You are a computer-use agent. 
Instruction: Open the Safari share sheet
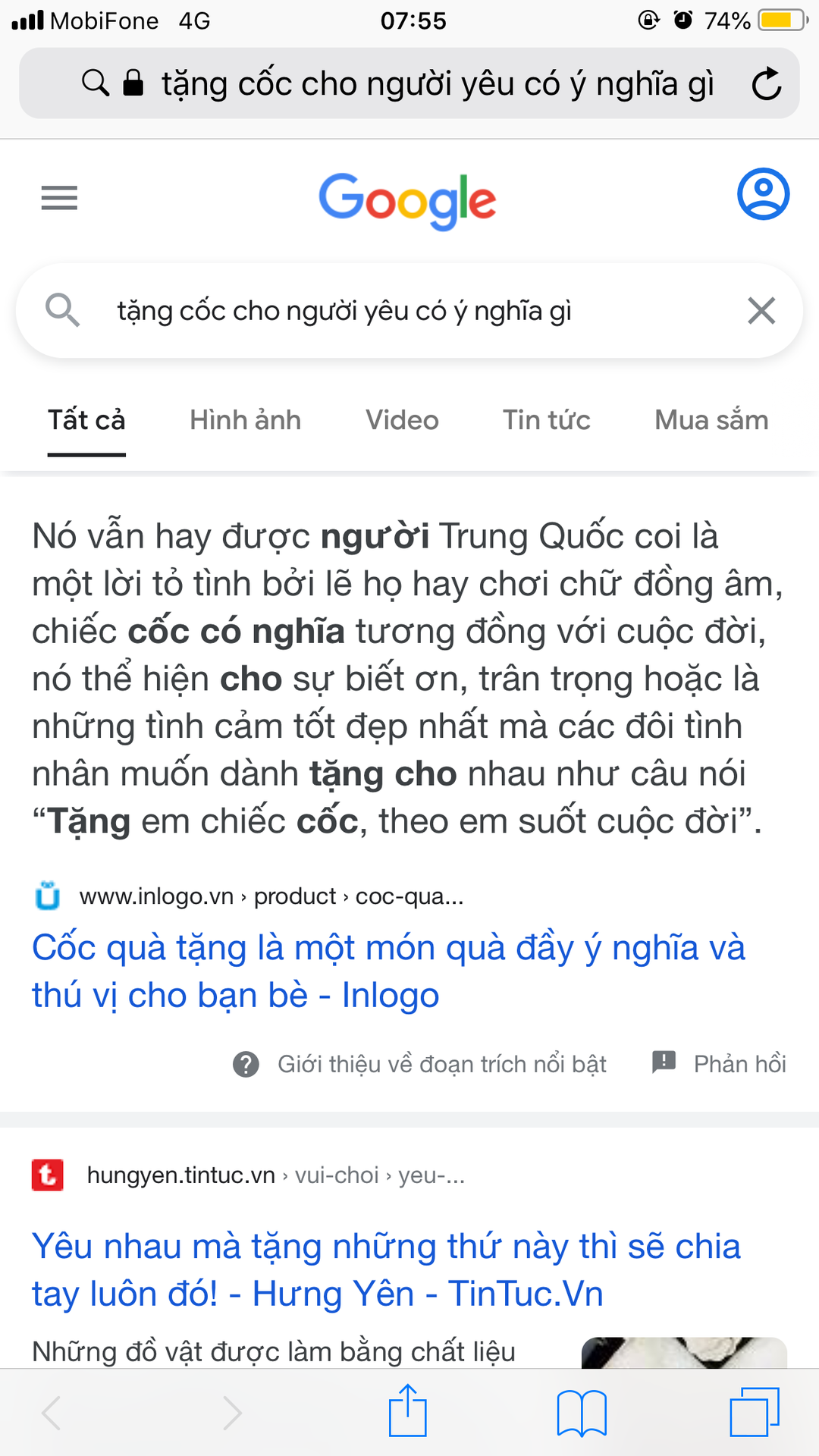pos(408,1411)
